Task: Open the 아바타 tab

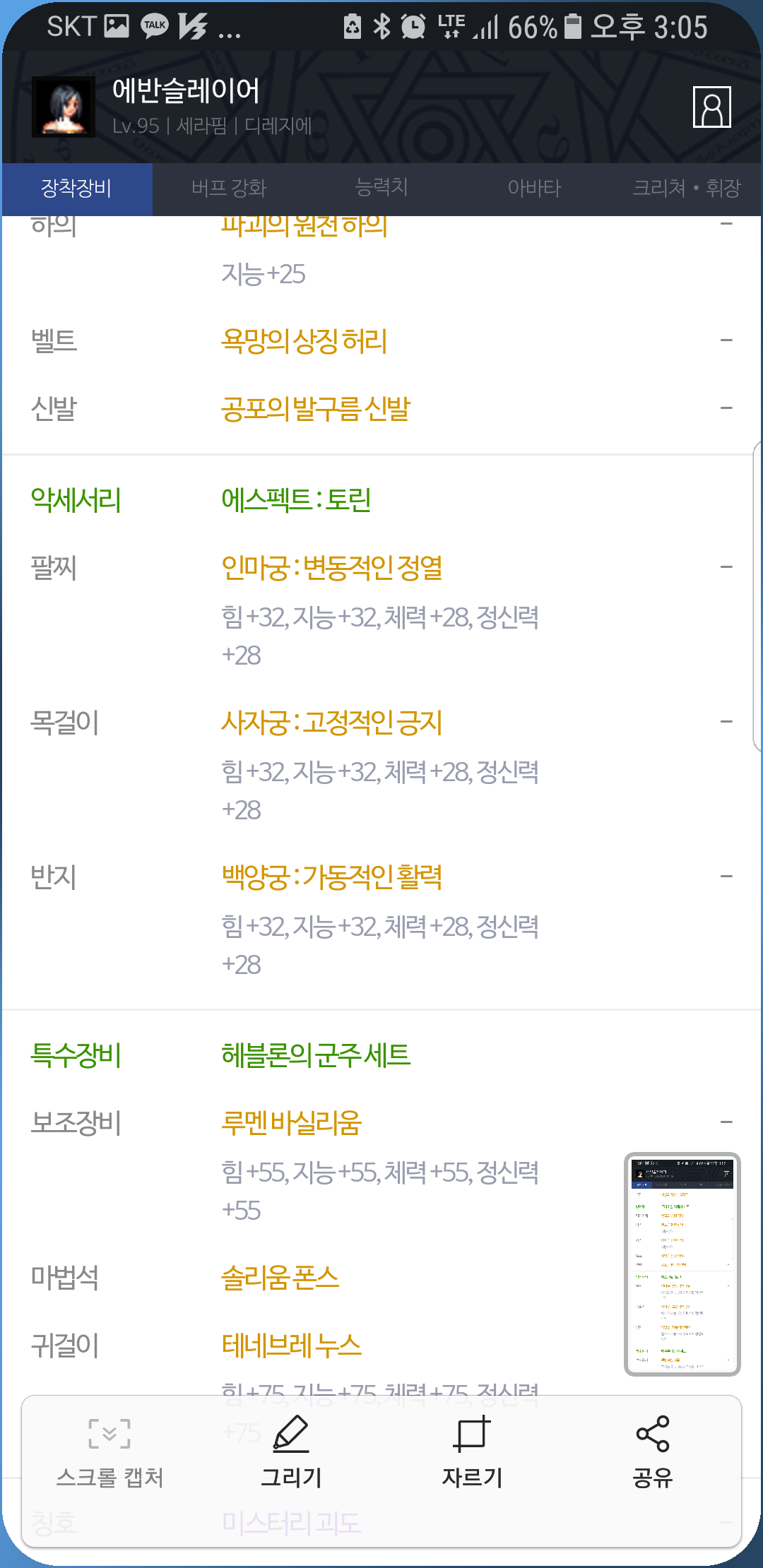Action: tap(534, 188)
